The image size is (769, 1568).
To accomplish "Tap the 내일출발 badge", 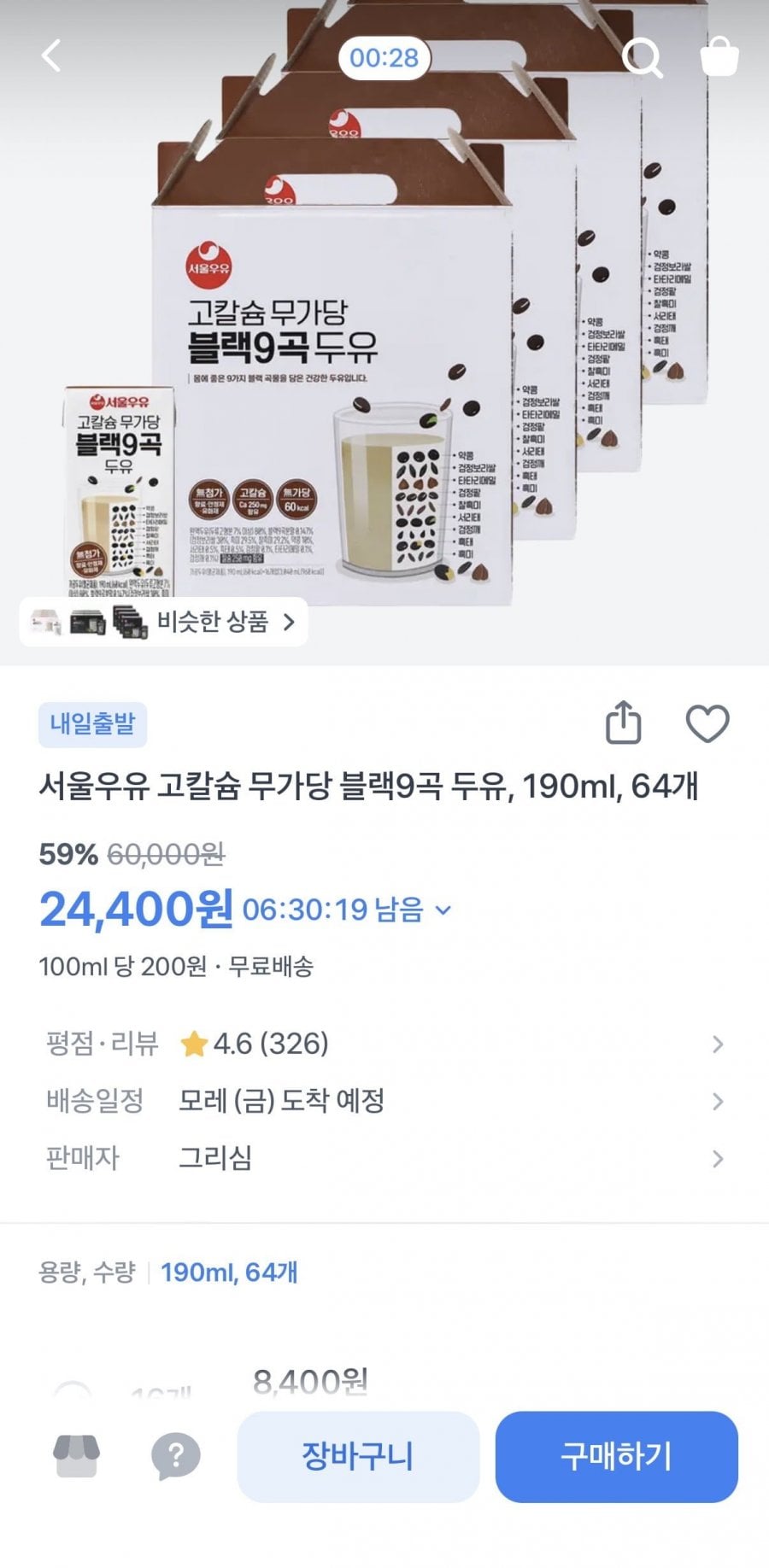I will pyautogui.click(x=94, y=723).
